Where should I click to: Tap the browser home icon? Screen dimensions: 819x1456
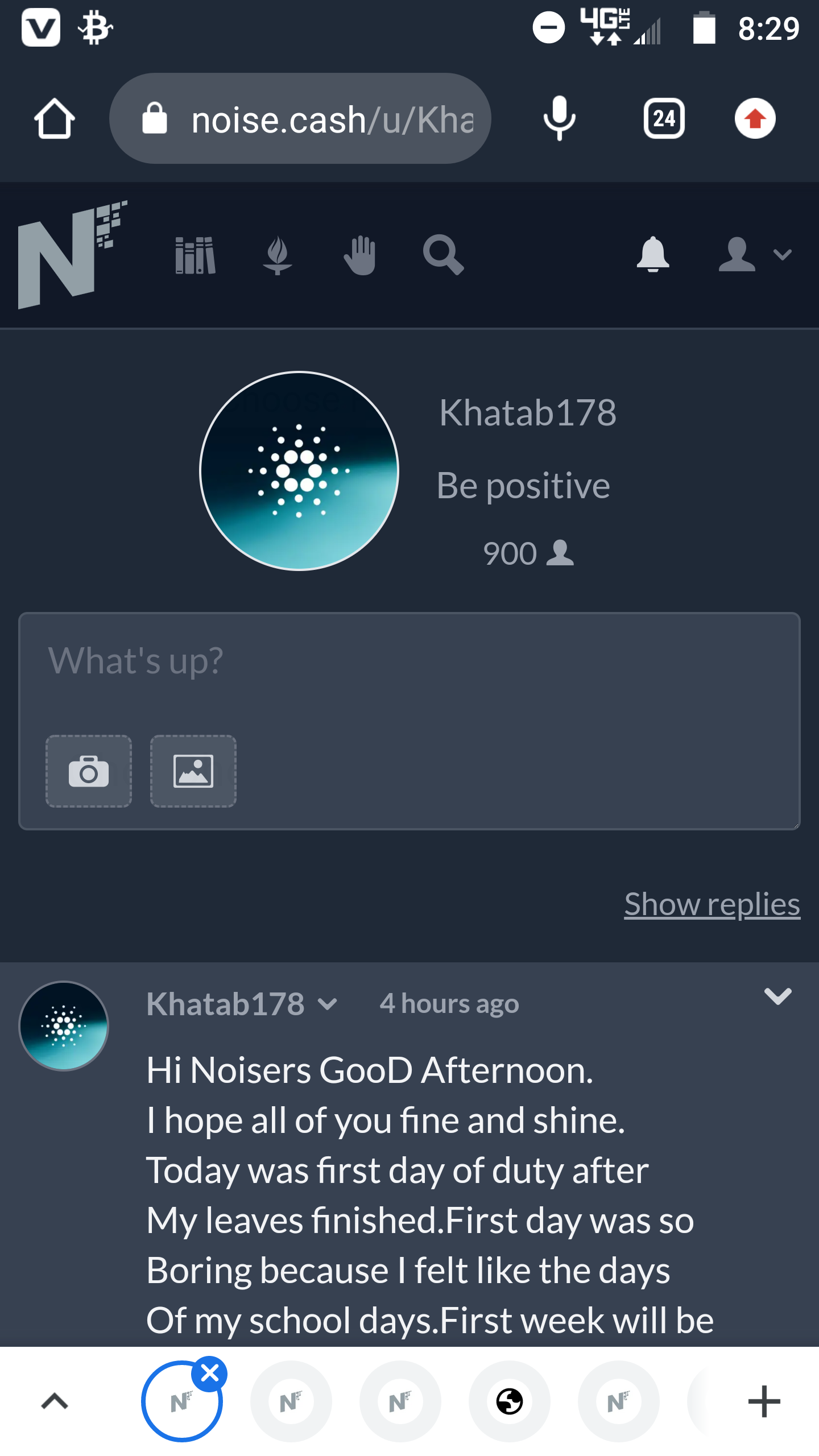(x=55, y=119)
